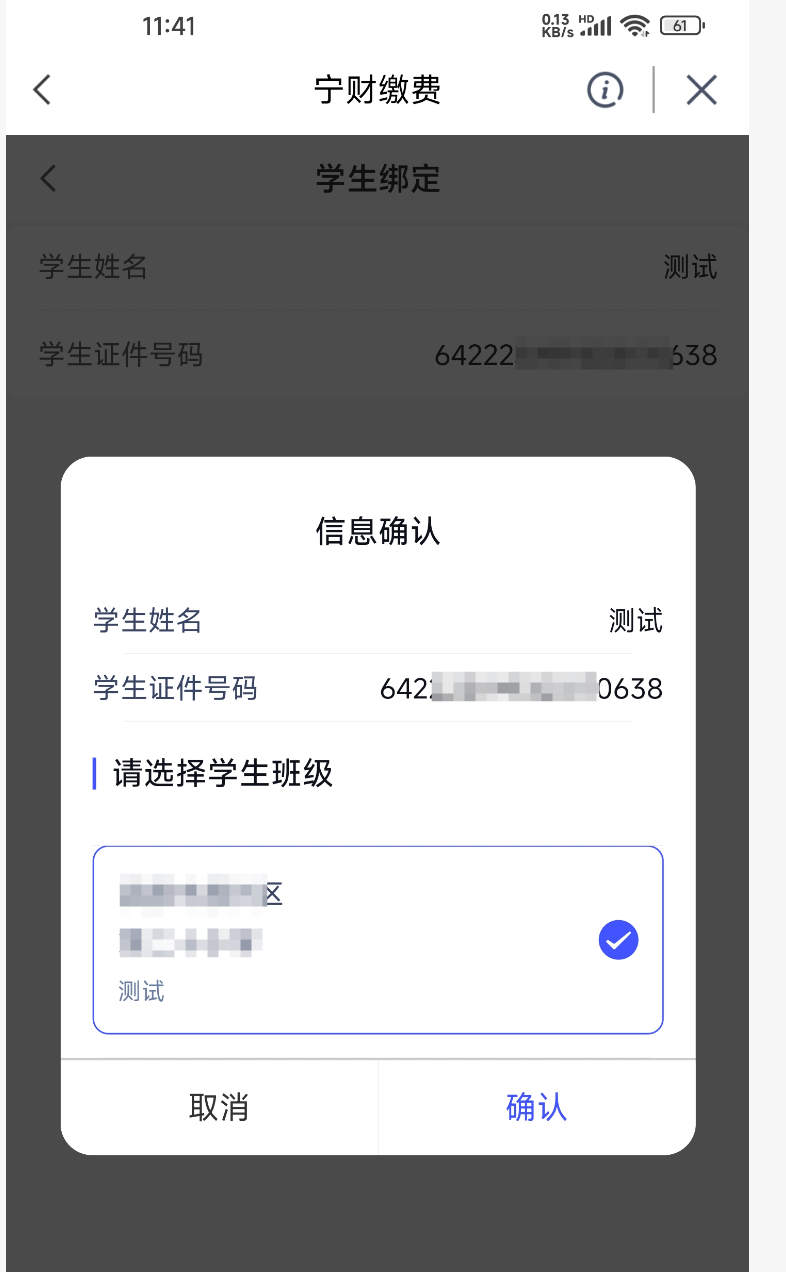This screenshot has width=786, height=1272.
Task: Tap 取消 to cancel the confirmation
Action: pyautogui.click(x=219, y=1107)
